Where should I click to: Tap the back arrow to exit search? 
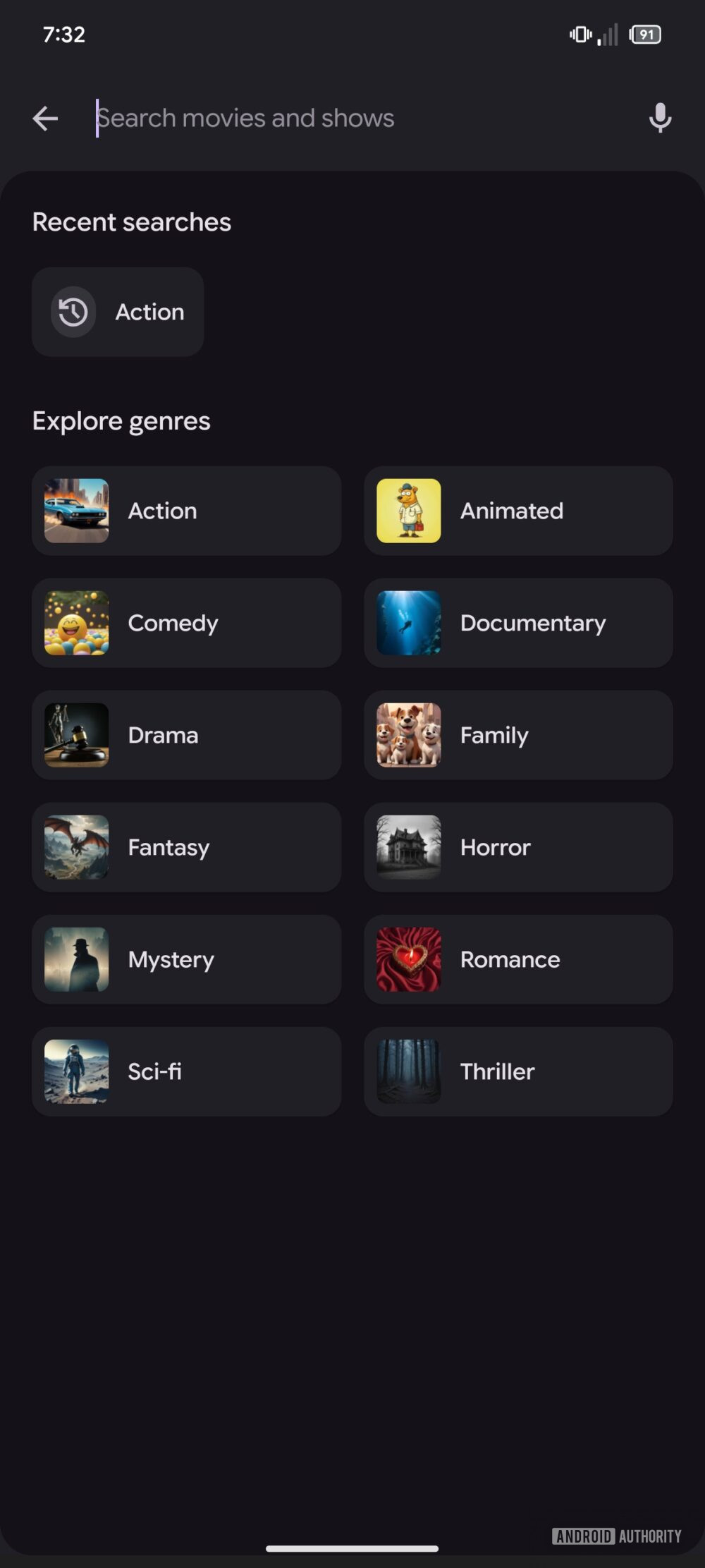point(44,118)
